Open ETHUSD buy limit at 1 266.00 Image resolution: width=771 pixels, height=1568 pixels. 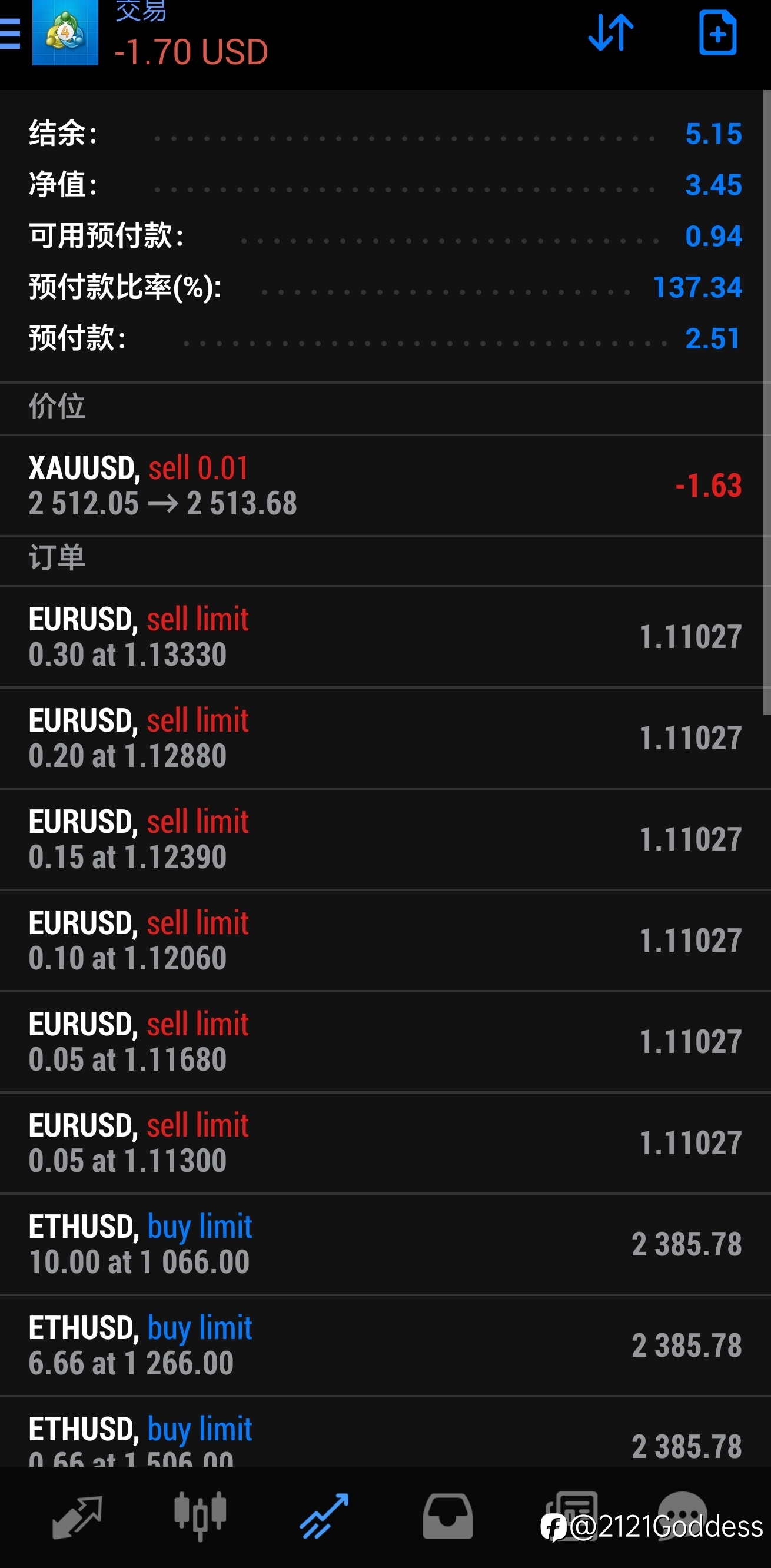[x=385, y=1345]
